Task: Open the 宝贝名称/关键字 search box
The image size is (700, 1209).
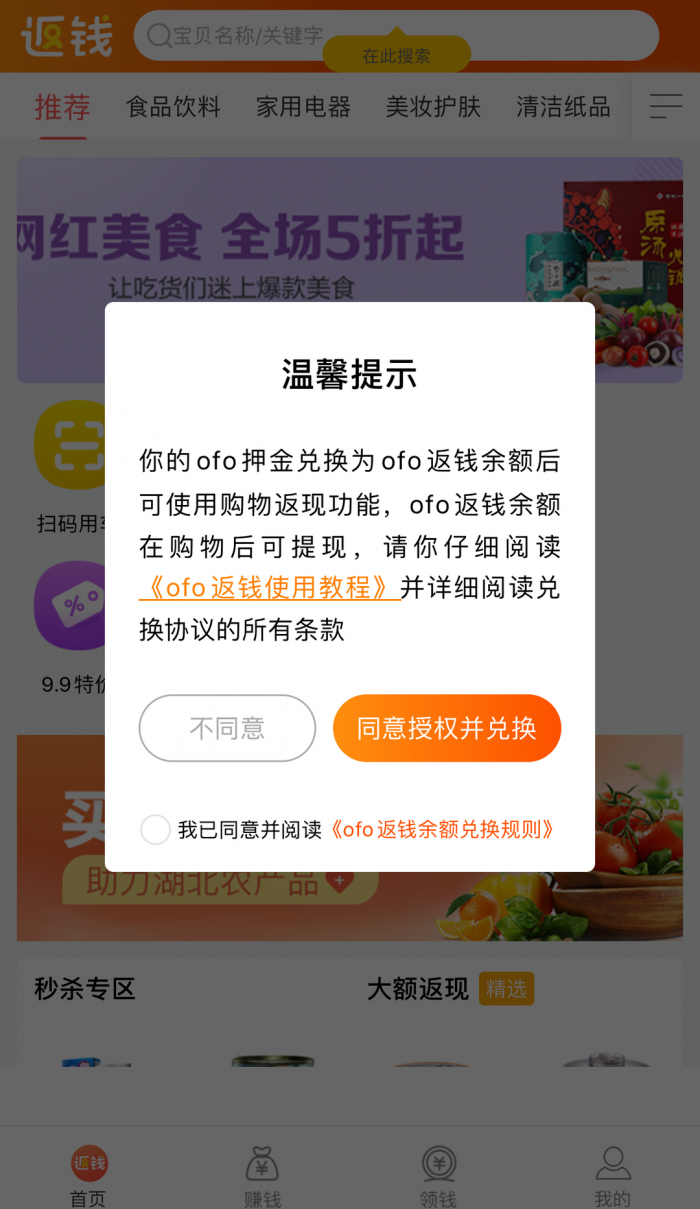Action: pyautogui.click(x=396, y=36)
